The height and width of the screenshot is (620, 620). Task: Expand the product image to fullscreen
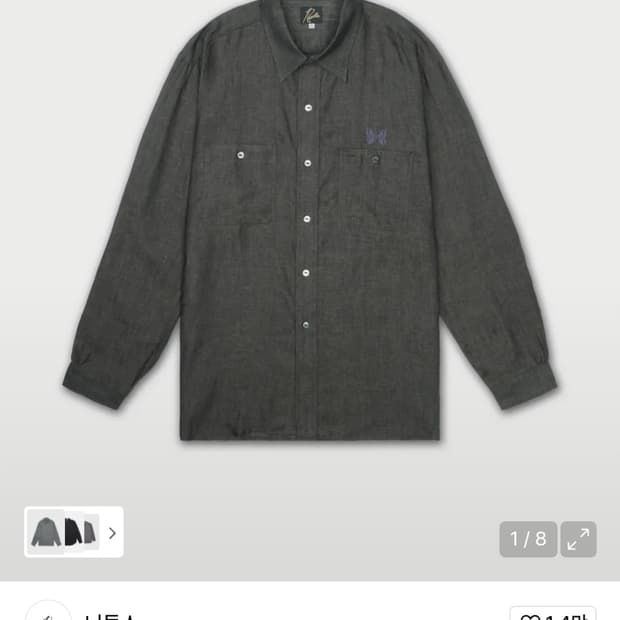pos(578,539)
